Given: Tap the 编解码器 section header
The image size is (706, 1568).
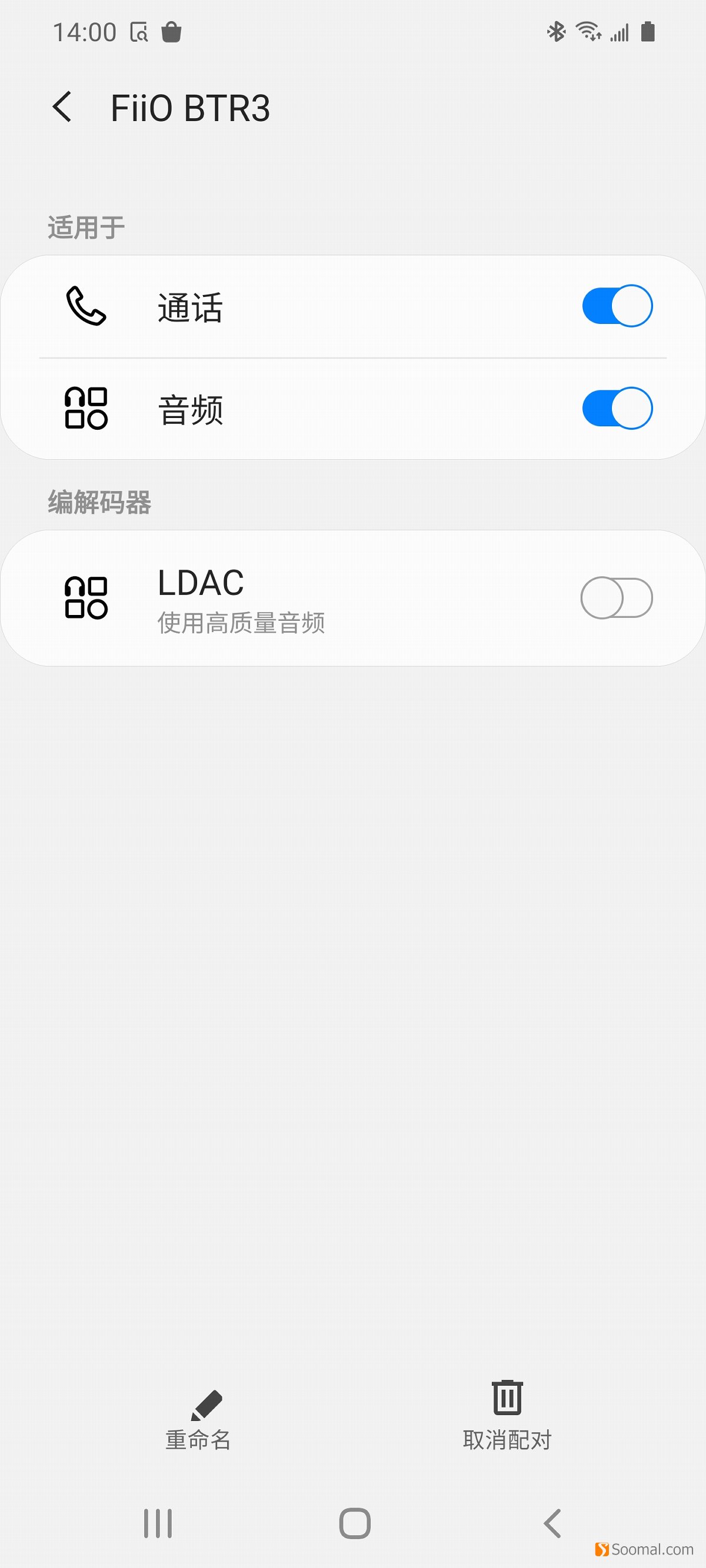Looking at the screenshot, I should coord(101,503).
